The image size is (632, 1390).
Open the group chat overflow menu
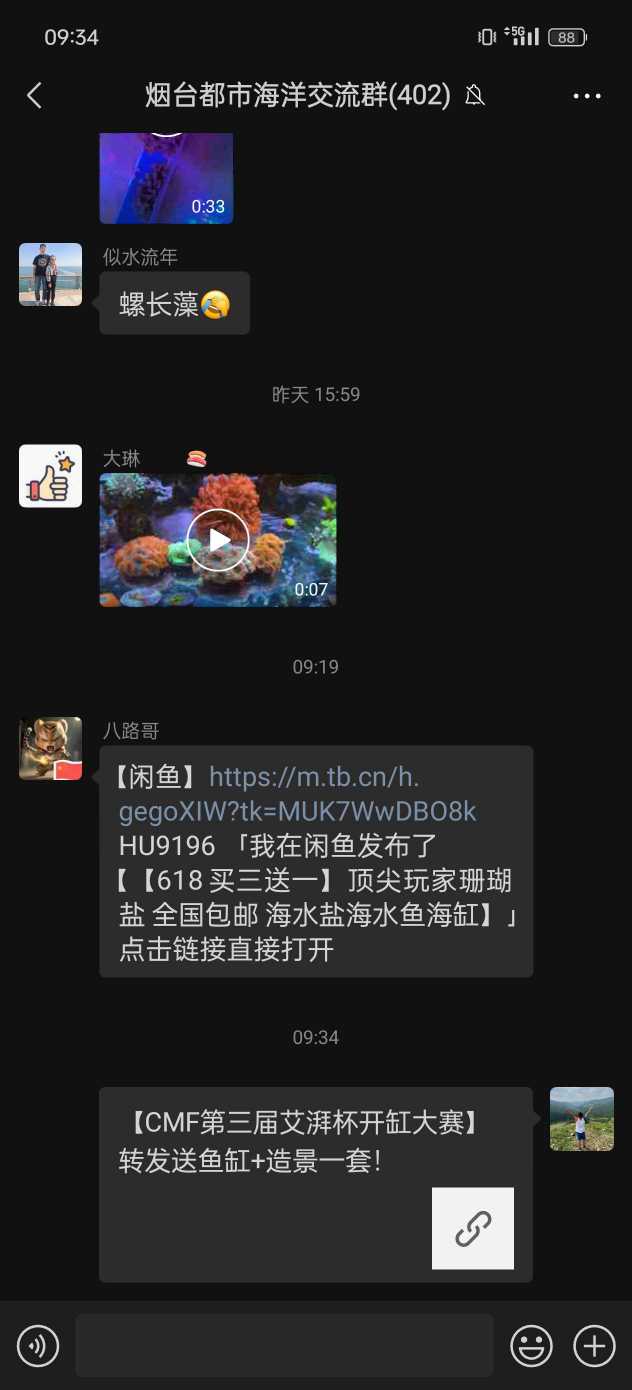[x=587, y=96]
